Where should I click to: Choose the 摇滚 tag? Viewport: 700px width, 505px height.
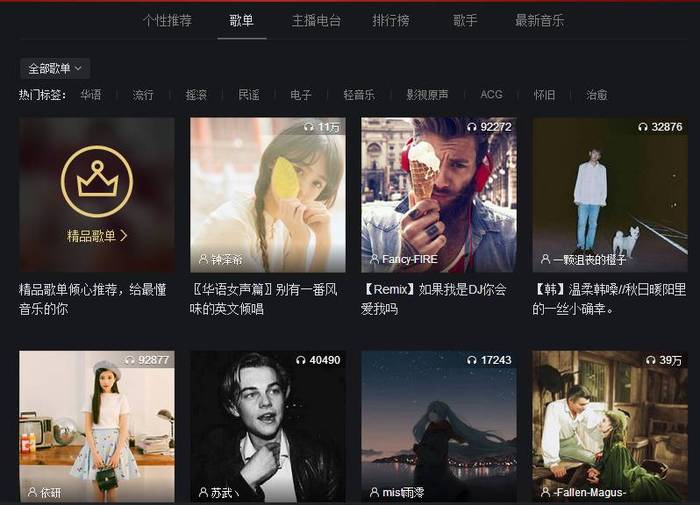coord(196,95)
